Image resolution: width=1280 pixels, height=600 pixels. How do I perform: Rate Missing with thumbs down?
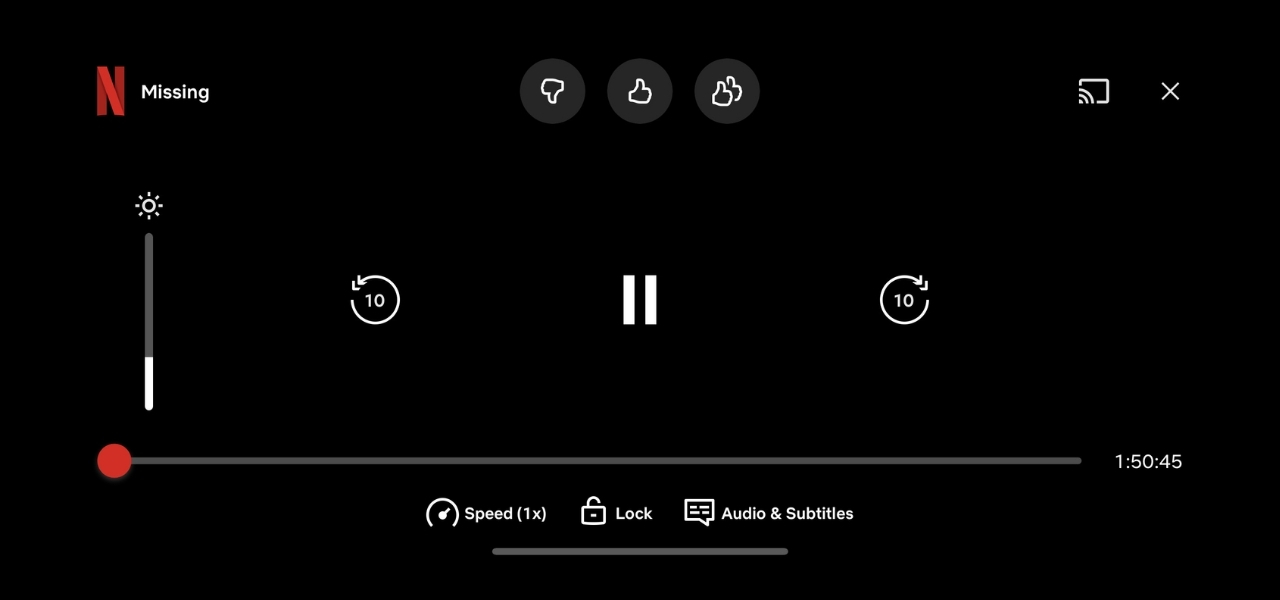click(552, 92)
